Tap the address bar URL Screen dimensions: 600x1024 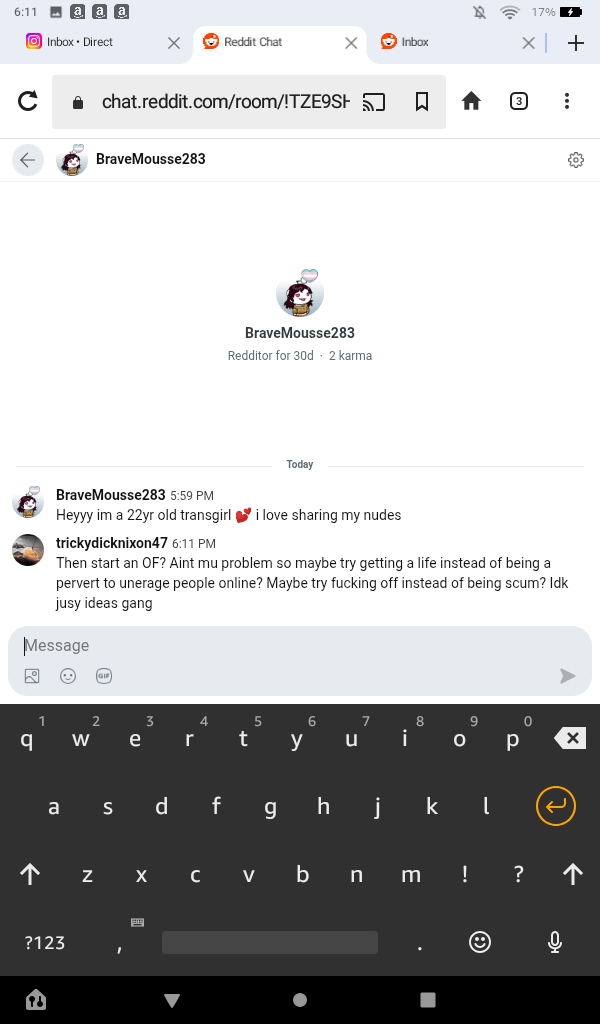coord(225,102)
